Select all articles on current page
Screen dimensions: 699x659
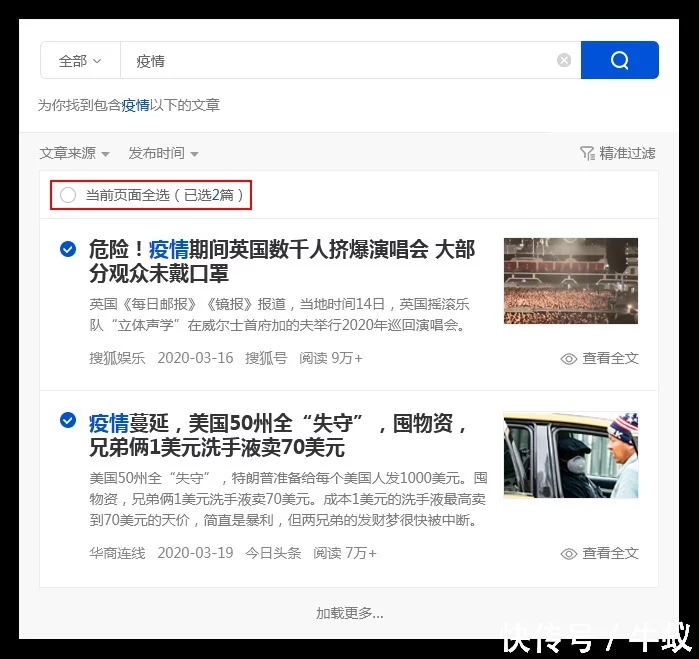[x=68, y=195]
